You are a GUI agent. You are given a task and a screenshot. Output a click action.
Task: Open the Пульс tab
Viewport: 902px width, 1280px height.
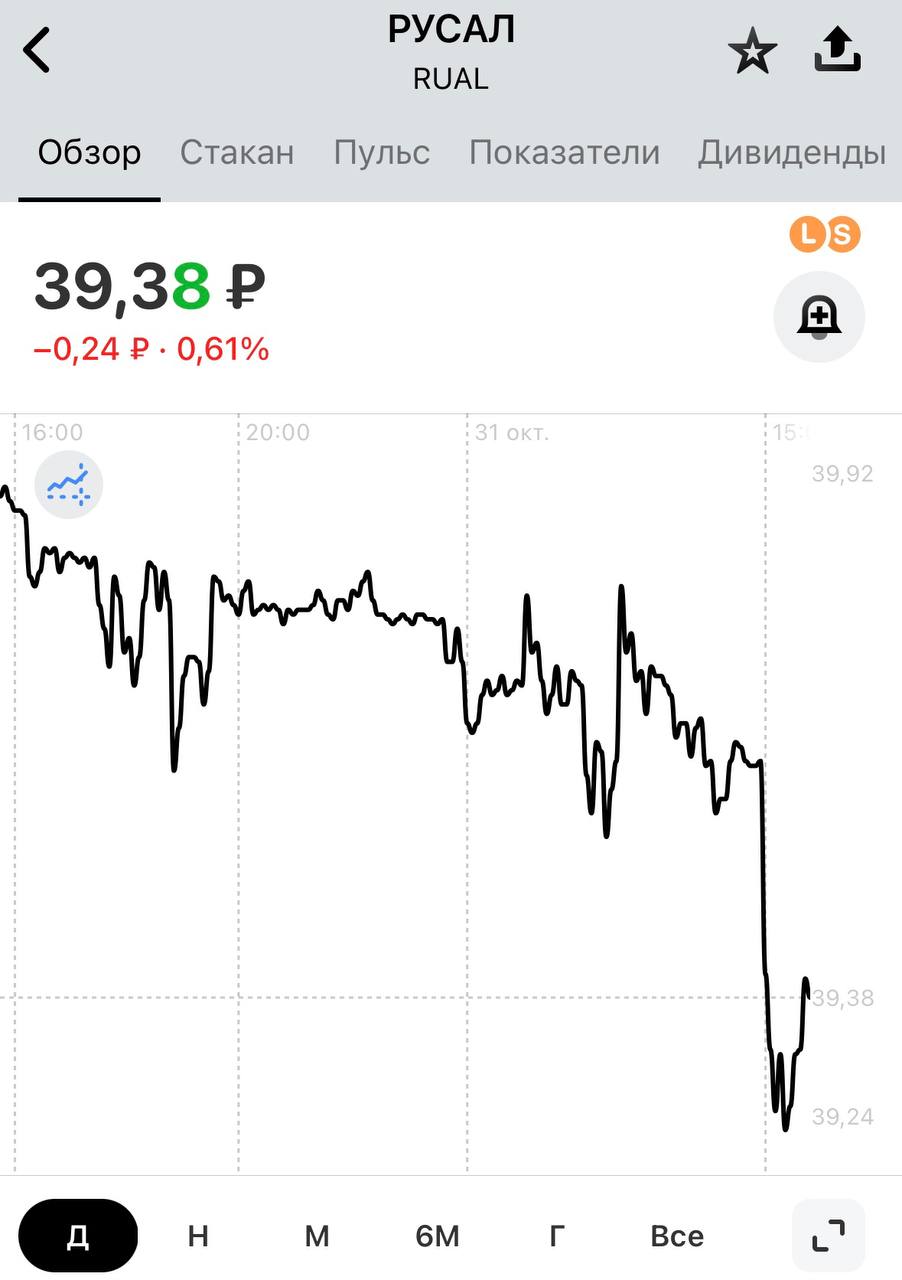(x=381, y=153)
